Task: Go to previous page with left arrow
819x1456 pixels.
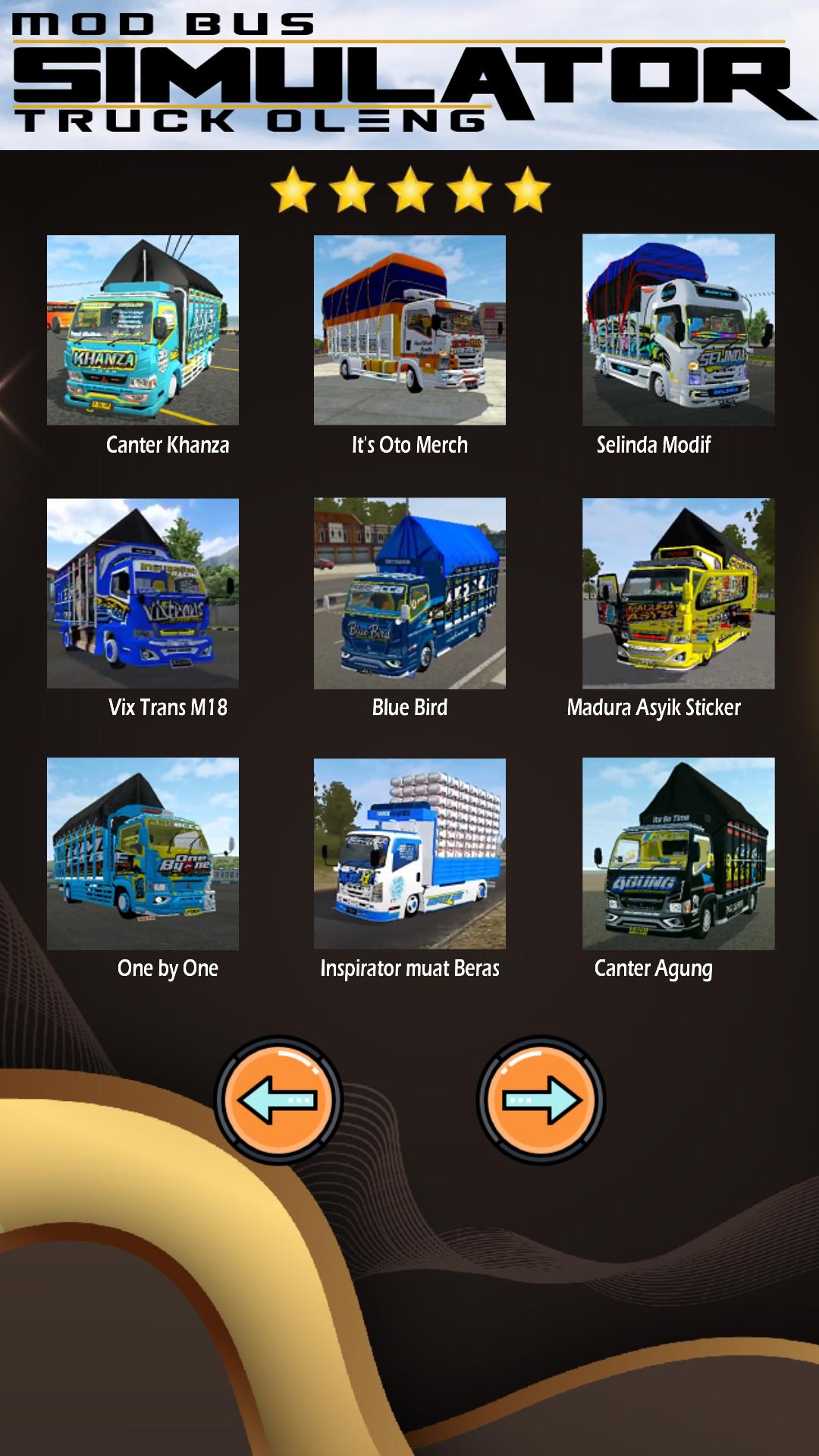Action: click(278, 1100)
